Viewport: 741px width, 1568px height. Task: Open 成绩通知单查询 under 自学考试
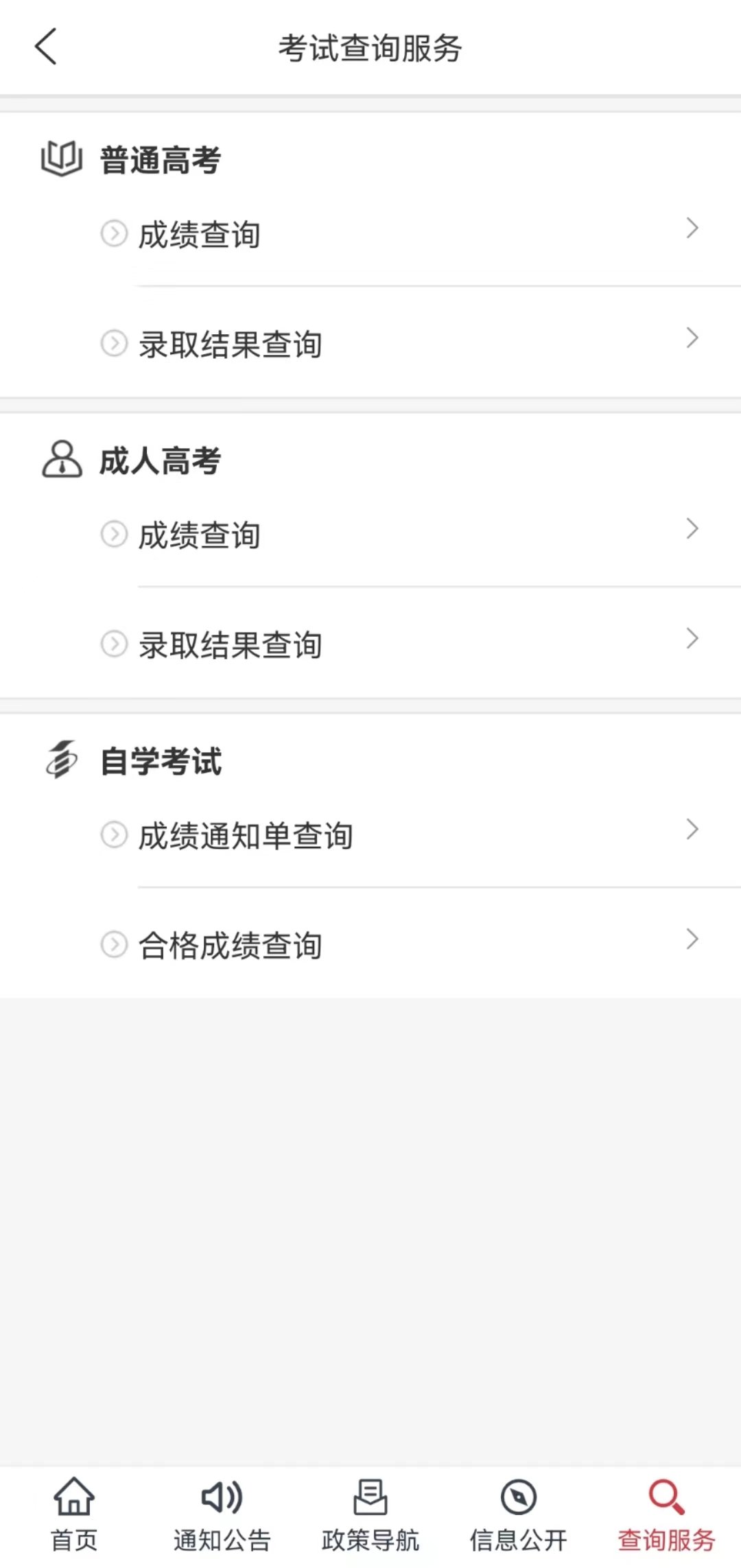[x=245, y=836]
